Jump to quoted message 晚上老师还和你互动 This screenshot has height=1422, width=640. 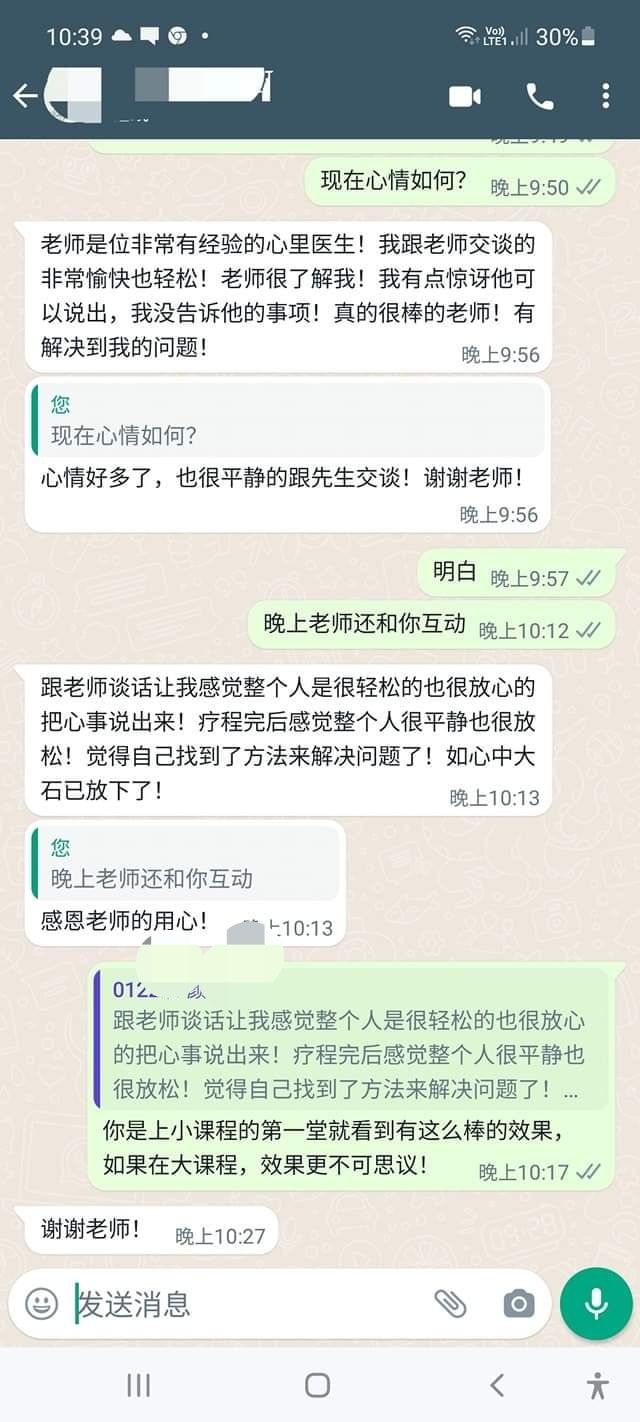click(x=186, y=864)
